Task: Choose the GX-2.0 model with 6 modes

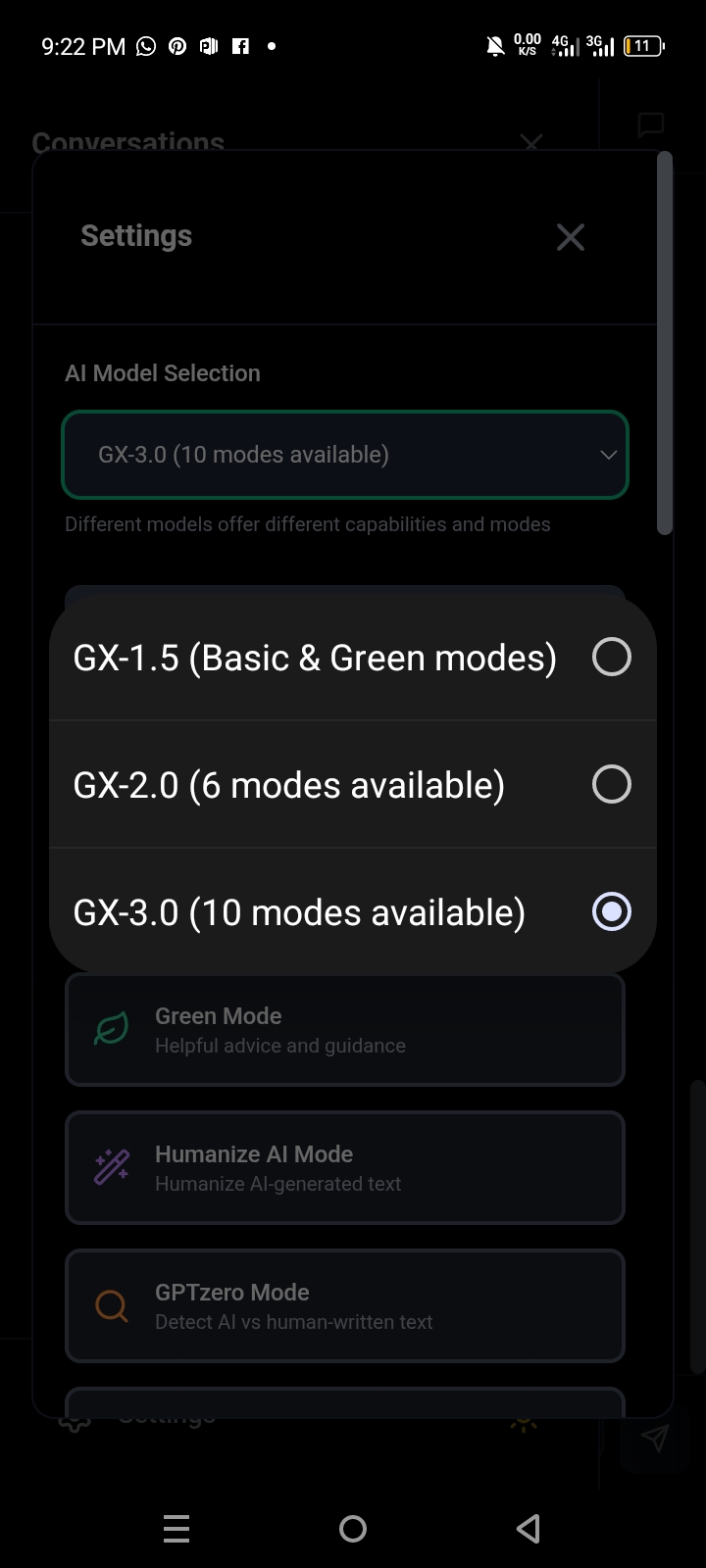Action: click(353, 785)
